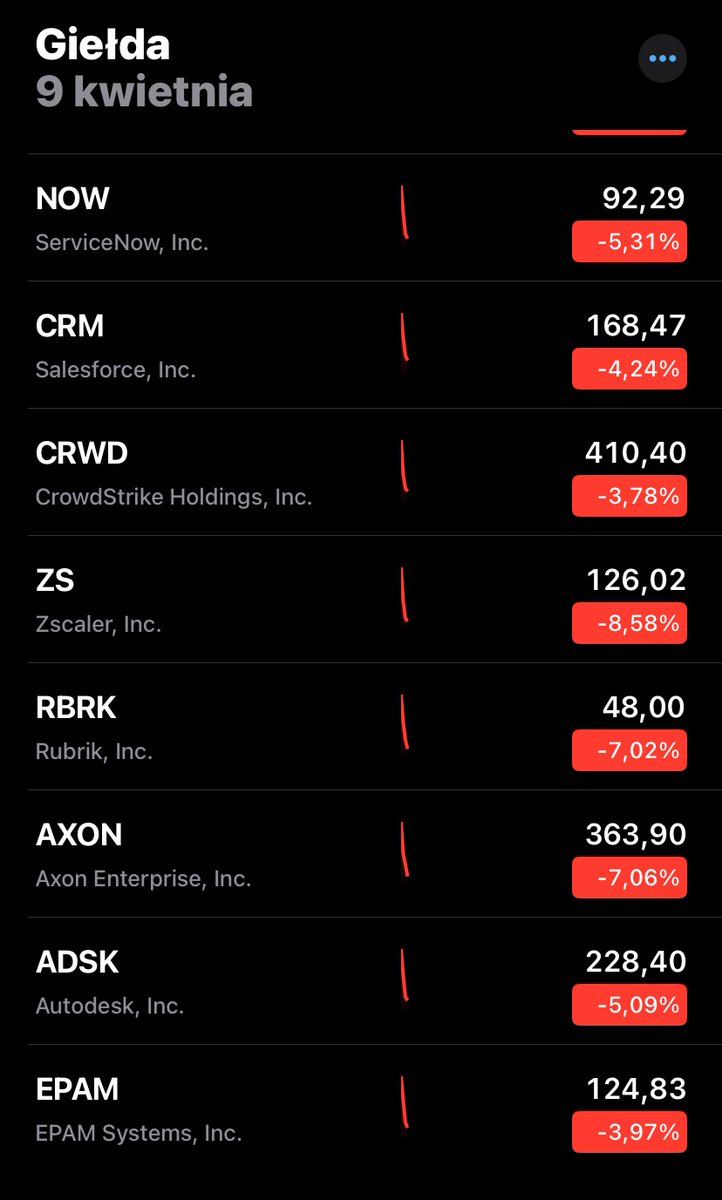Tap the -5,31% change badge for NOW

pyautogui.click(x=629, y=241)
